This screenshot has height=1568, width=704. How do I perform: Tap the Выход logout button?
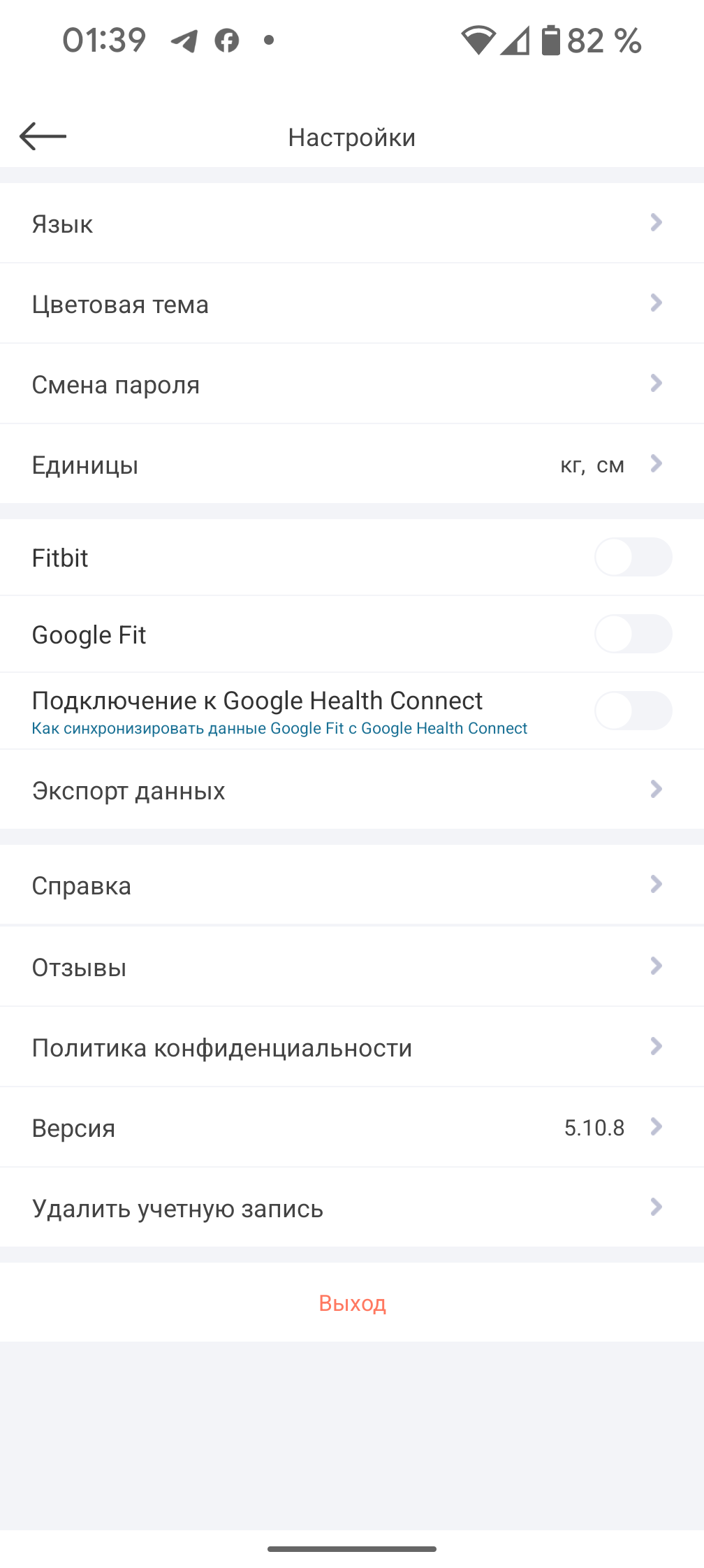click(x=352, y=1303)
